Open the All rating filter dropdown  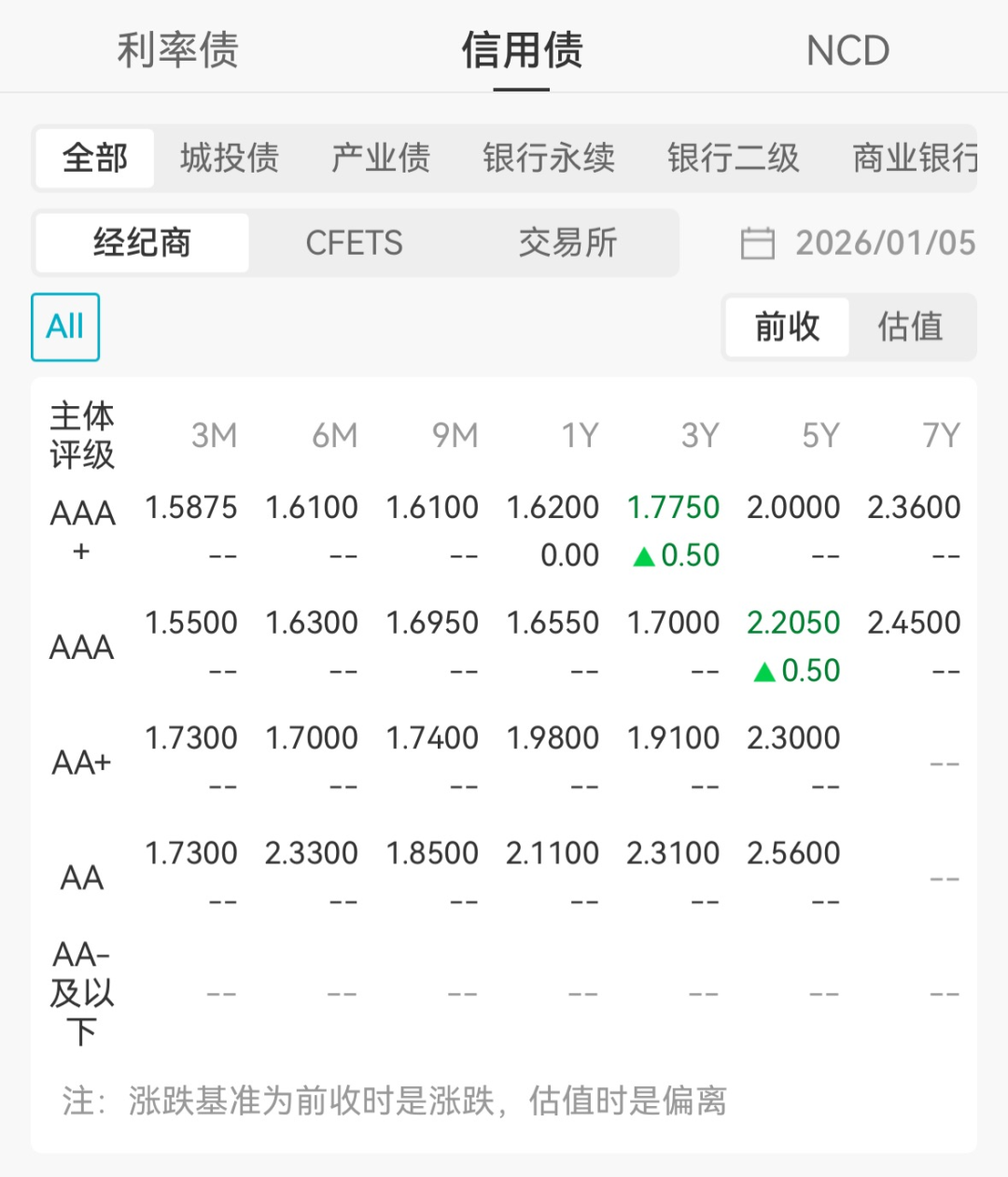click(x=64, y=327)
